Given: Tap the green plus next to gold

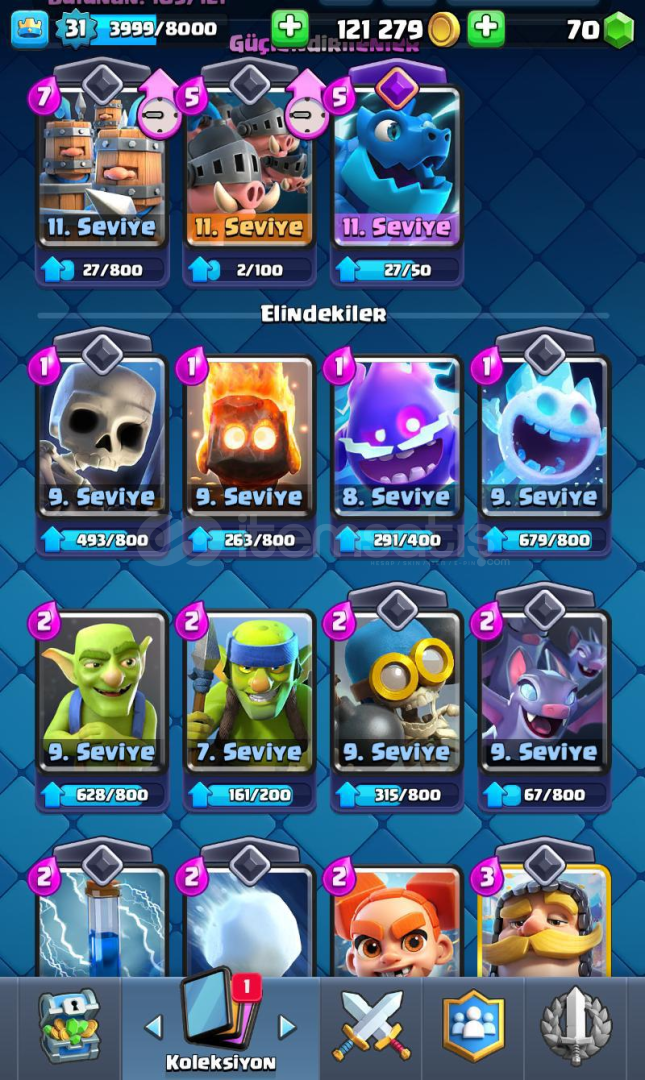Looking at the screenshot, I should pyautogui.click(x=291, y=28).
